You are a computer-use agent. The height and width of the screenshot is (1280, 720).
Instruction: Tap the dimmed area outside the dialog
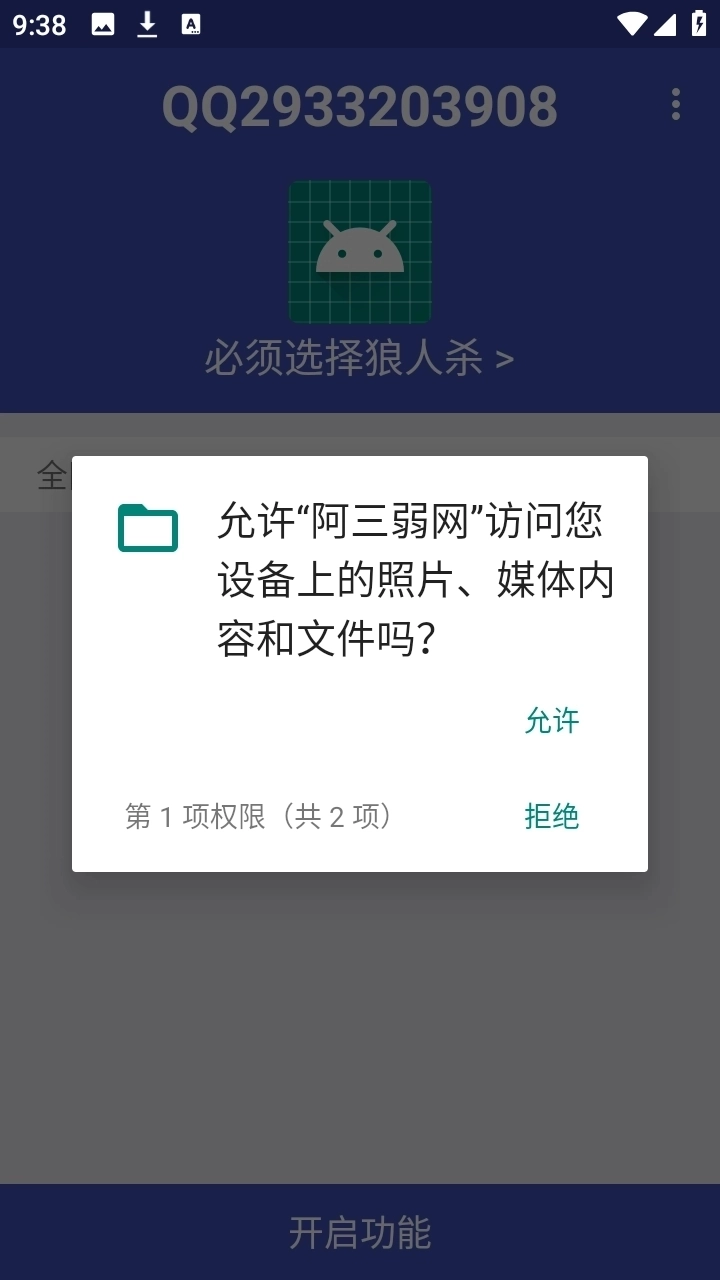coord(360,1050)
